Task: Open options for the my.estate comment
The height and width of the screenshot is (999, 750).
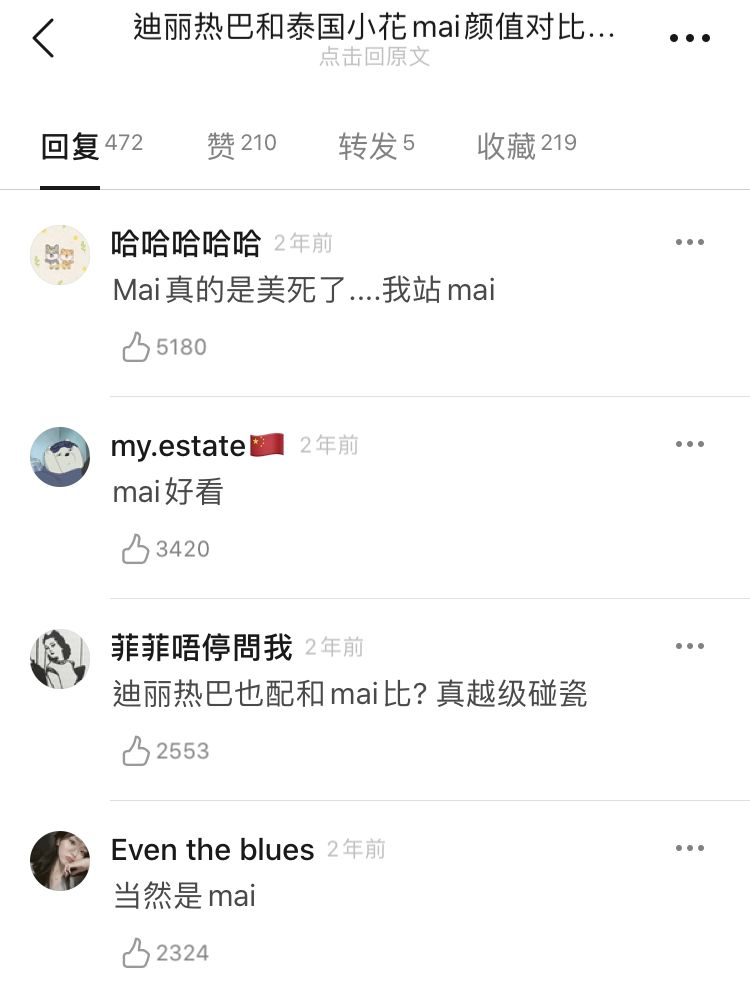Action: 690,444
